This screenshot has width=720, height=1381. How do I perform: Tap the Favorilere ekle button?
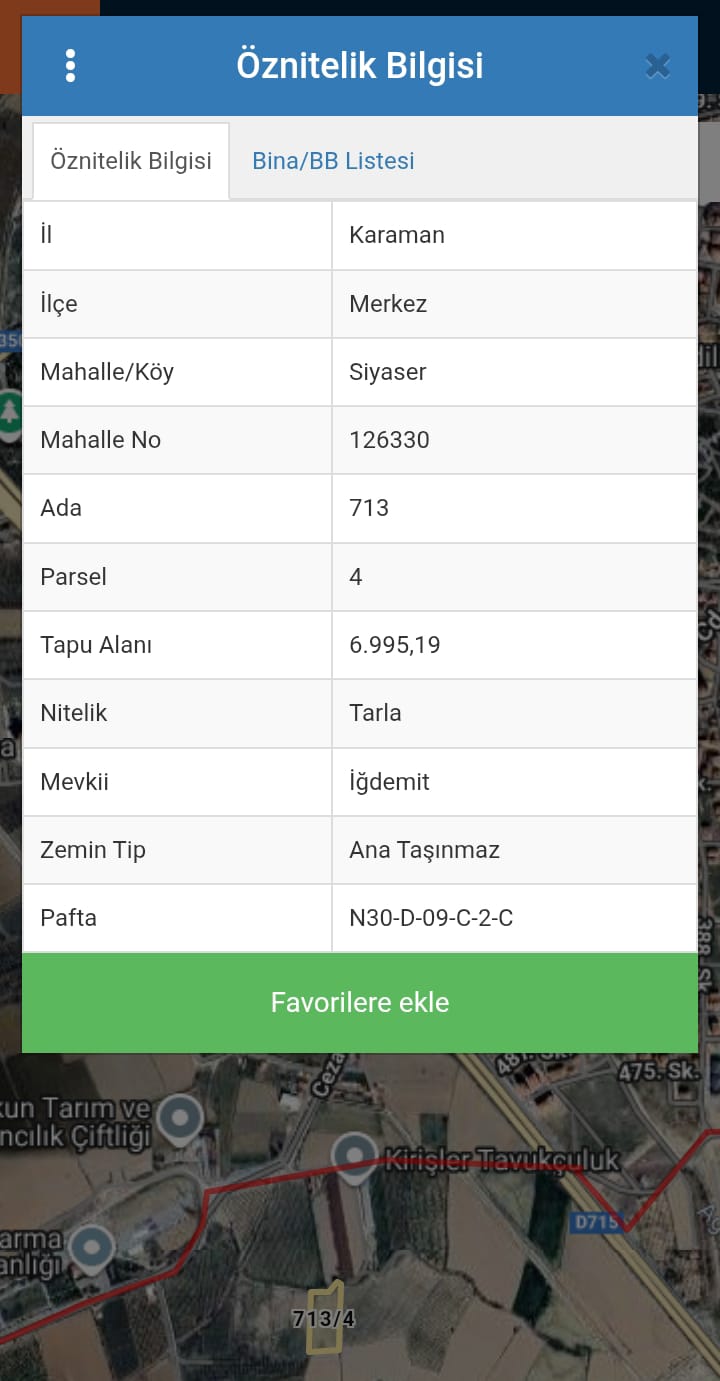[x=360, y=1002]
